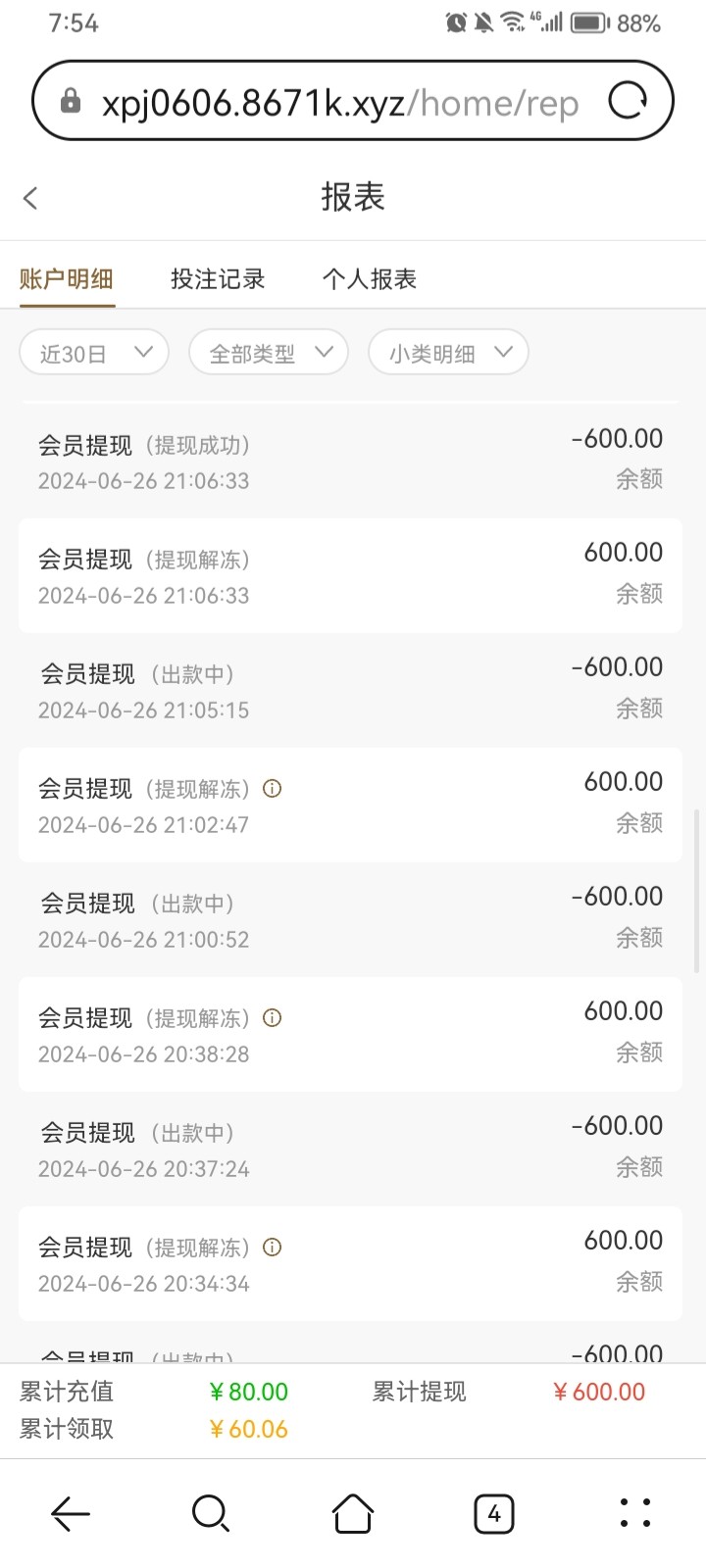Image resolution: width=706 pixels, height=1568 pixels.
Task: Open the browser menu with four dots
Action: pyautogui.click(x=634, y=1513)
